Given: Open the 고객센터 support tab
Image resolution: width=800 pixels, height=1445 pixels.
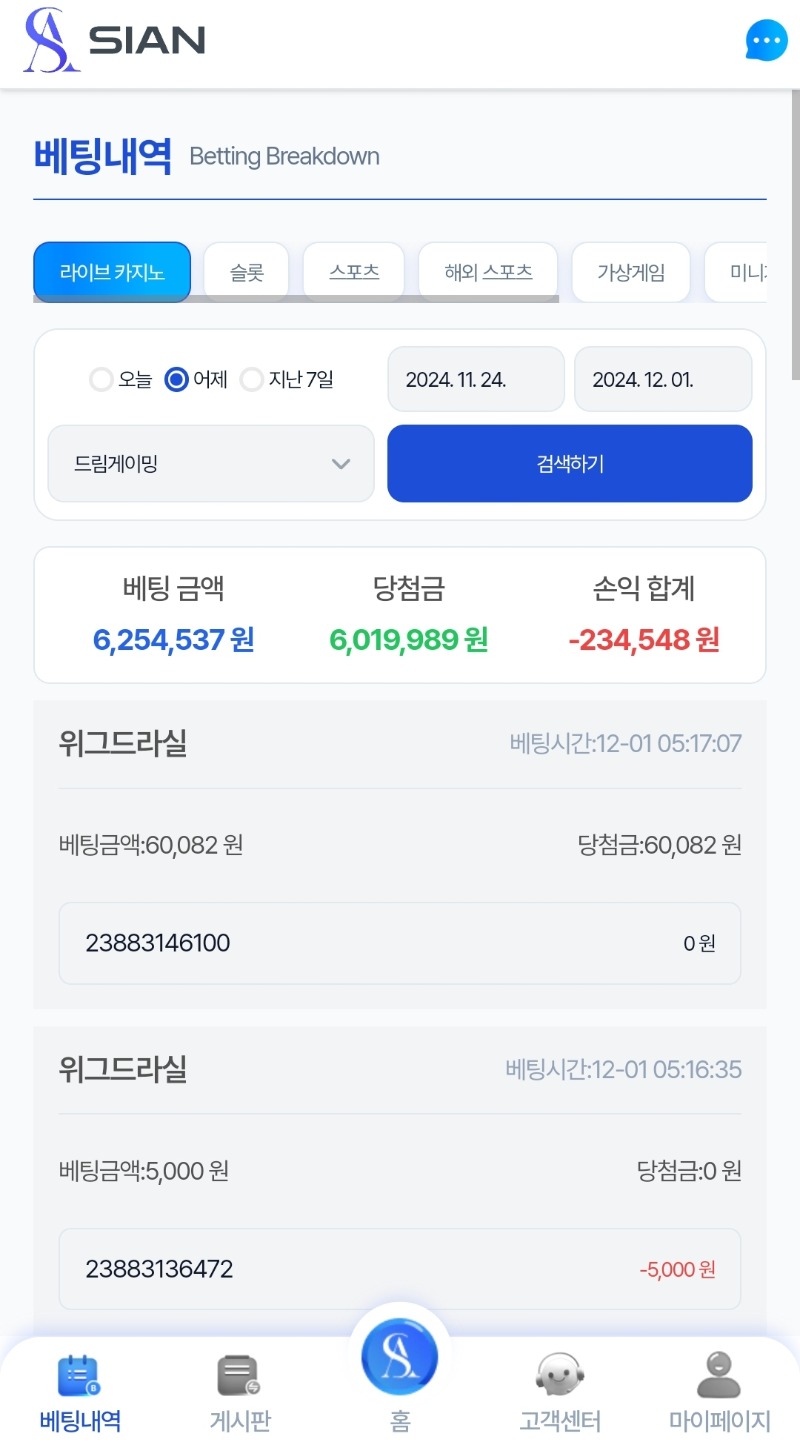Looking at the screenshot, I should coord(560,1393).
